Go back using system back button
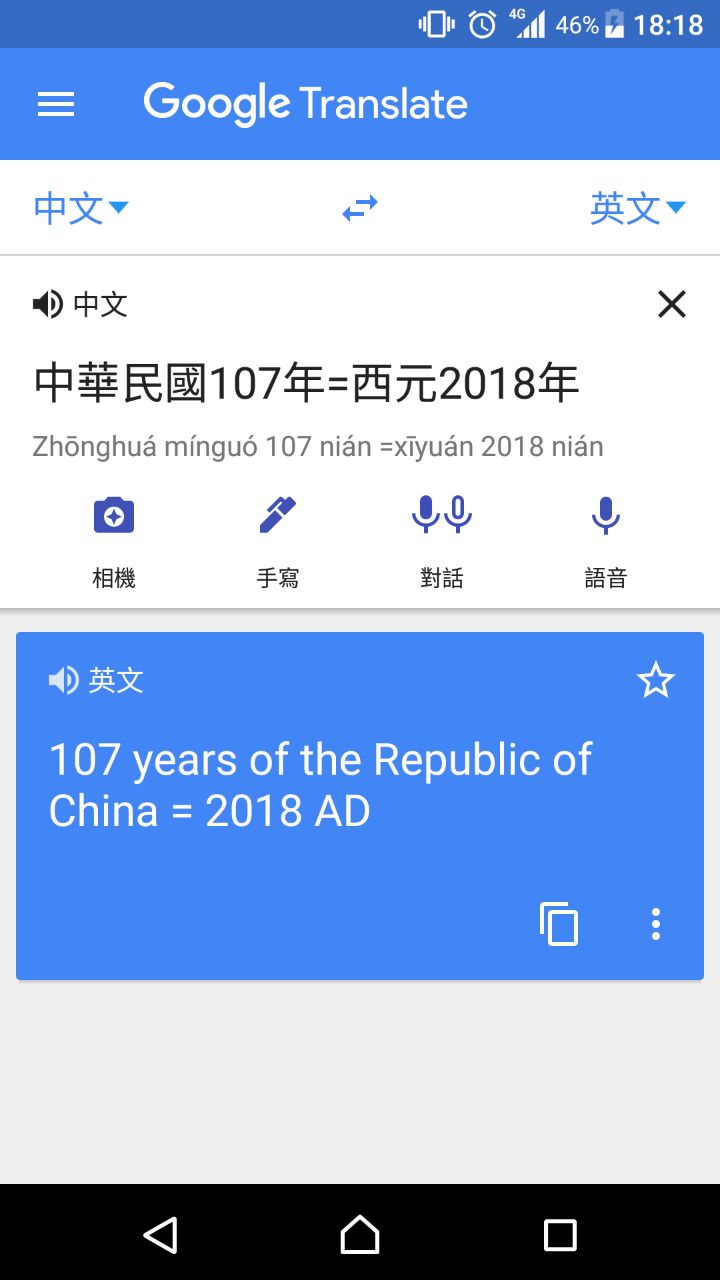Screen dimensions: 720x1280 tap(160, 1235)
